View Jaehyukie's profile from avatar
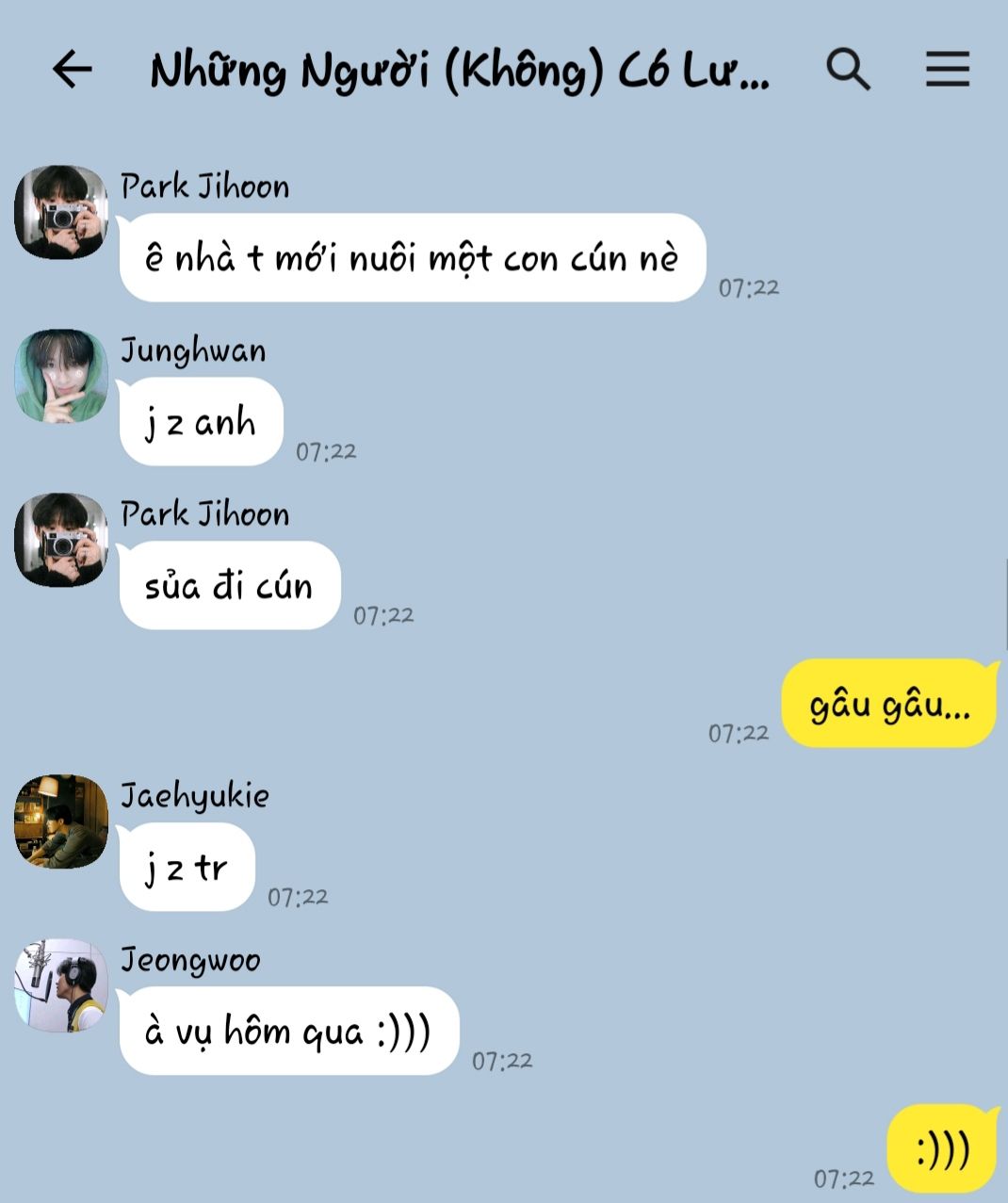 click(61, 821)
